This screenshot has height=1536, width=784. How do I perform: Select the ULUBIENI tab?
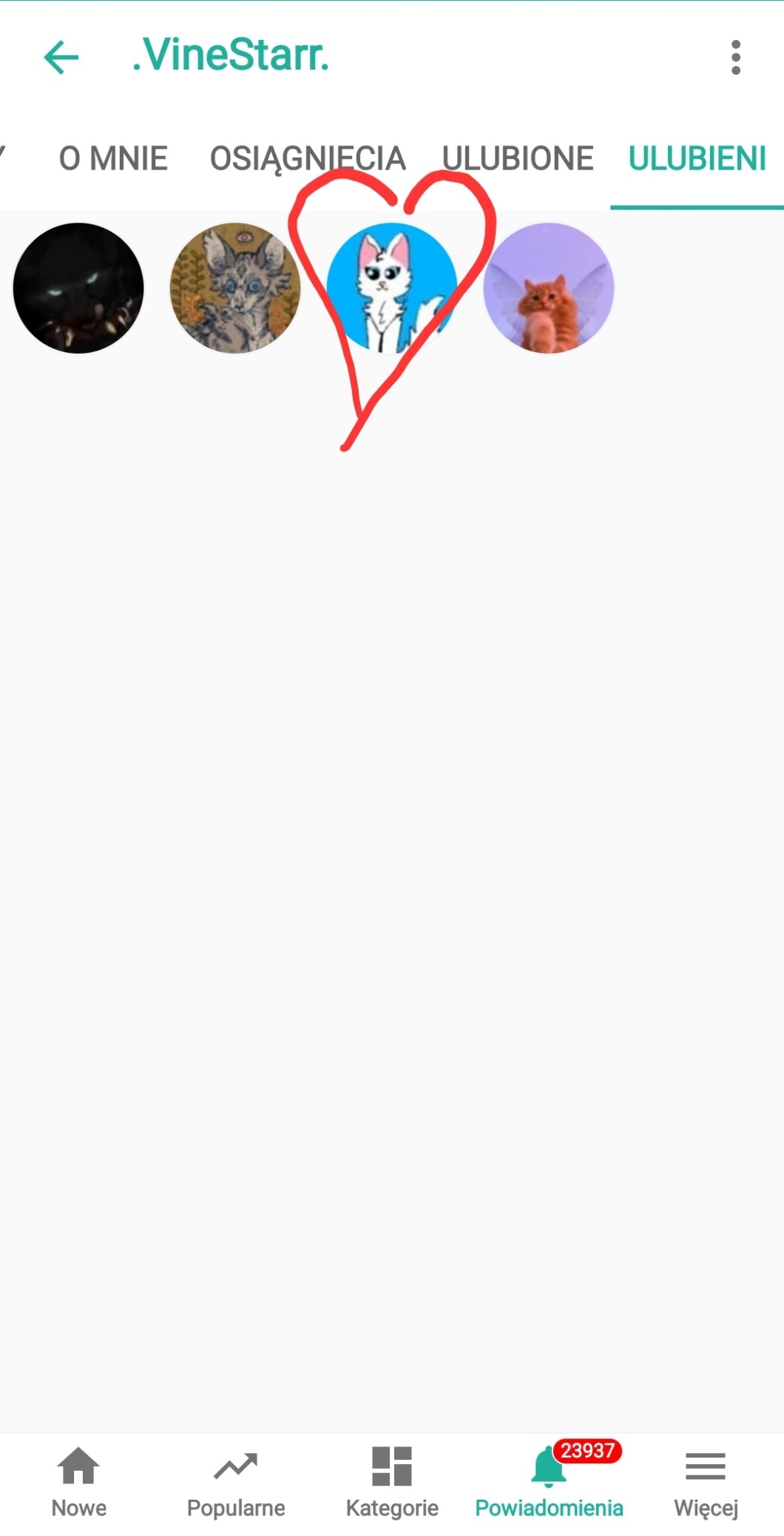click(697, 159)
